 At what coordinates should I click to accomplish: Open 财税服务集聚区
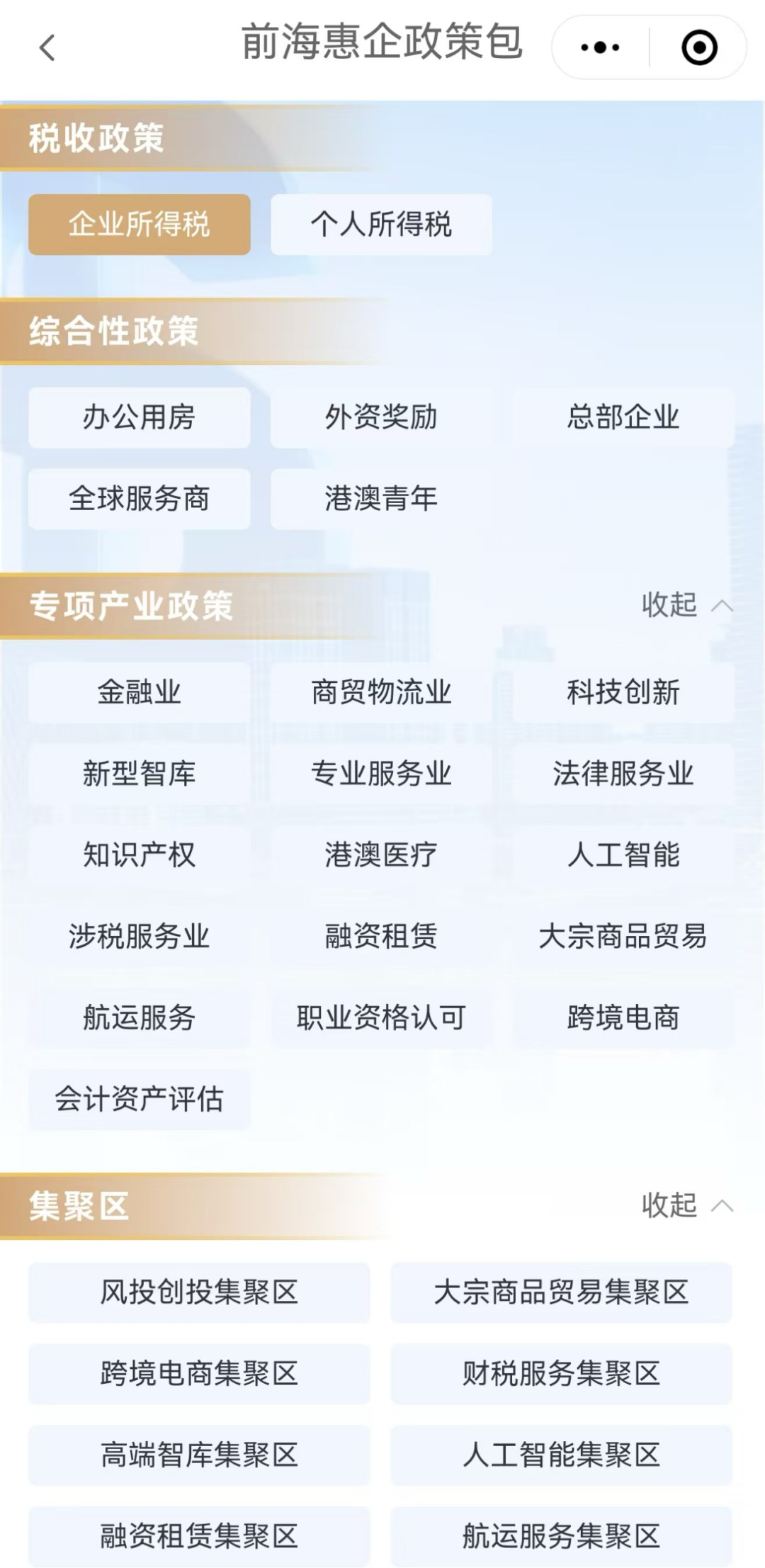coord(561,1374)
